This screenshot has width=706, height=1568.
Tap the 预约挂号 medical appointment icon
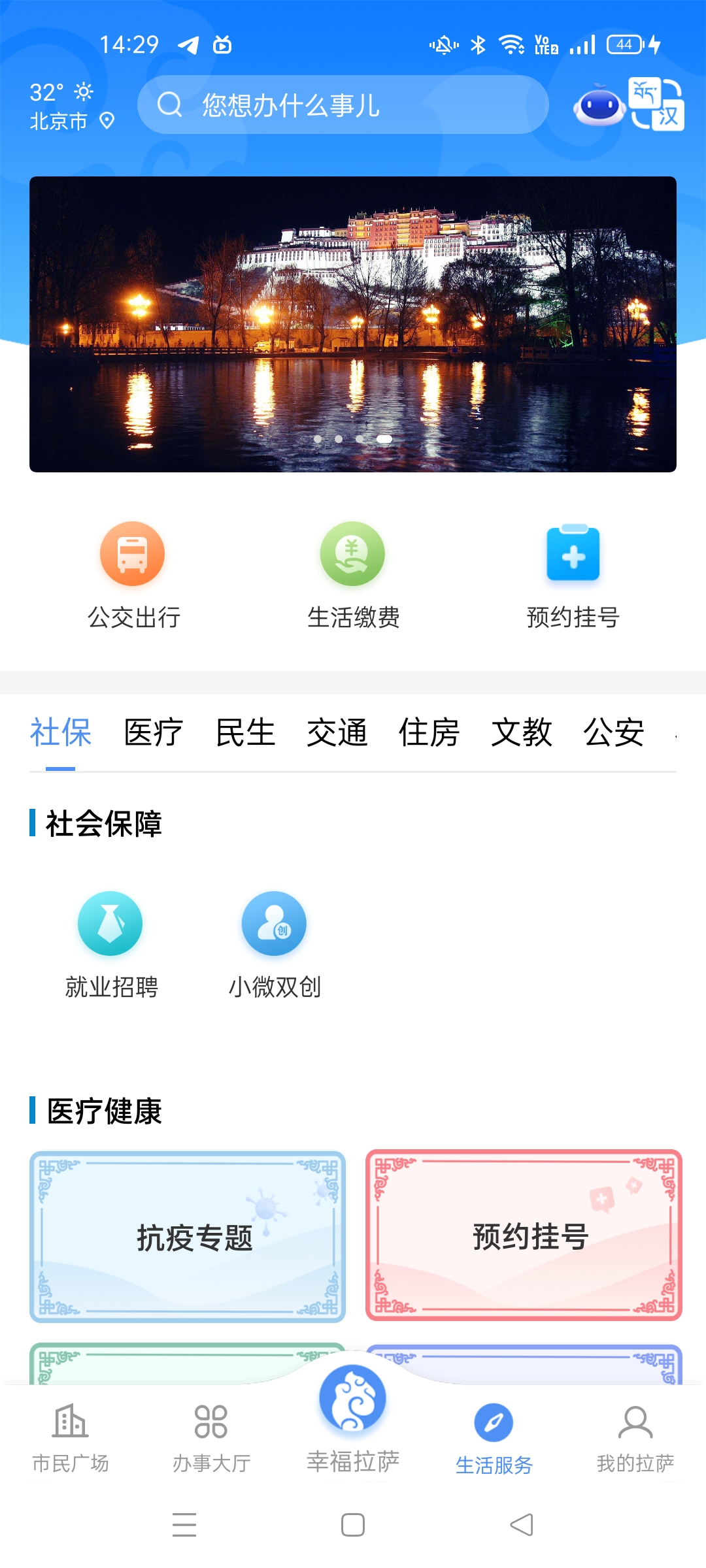click(x=572, y=552)
